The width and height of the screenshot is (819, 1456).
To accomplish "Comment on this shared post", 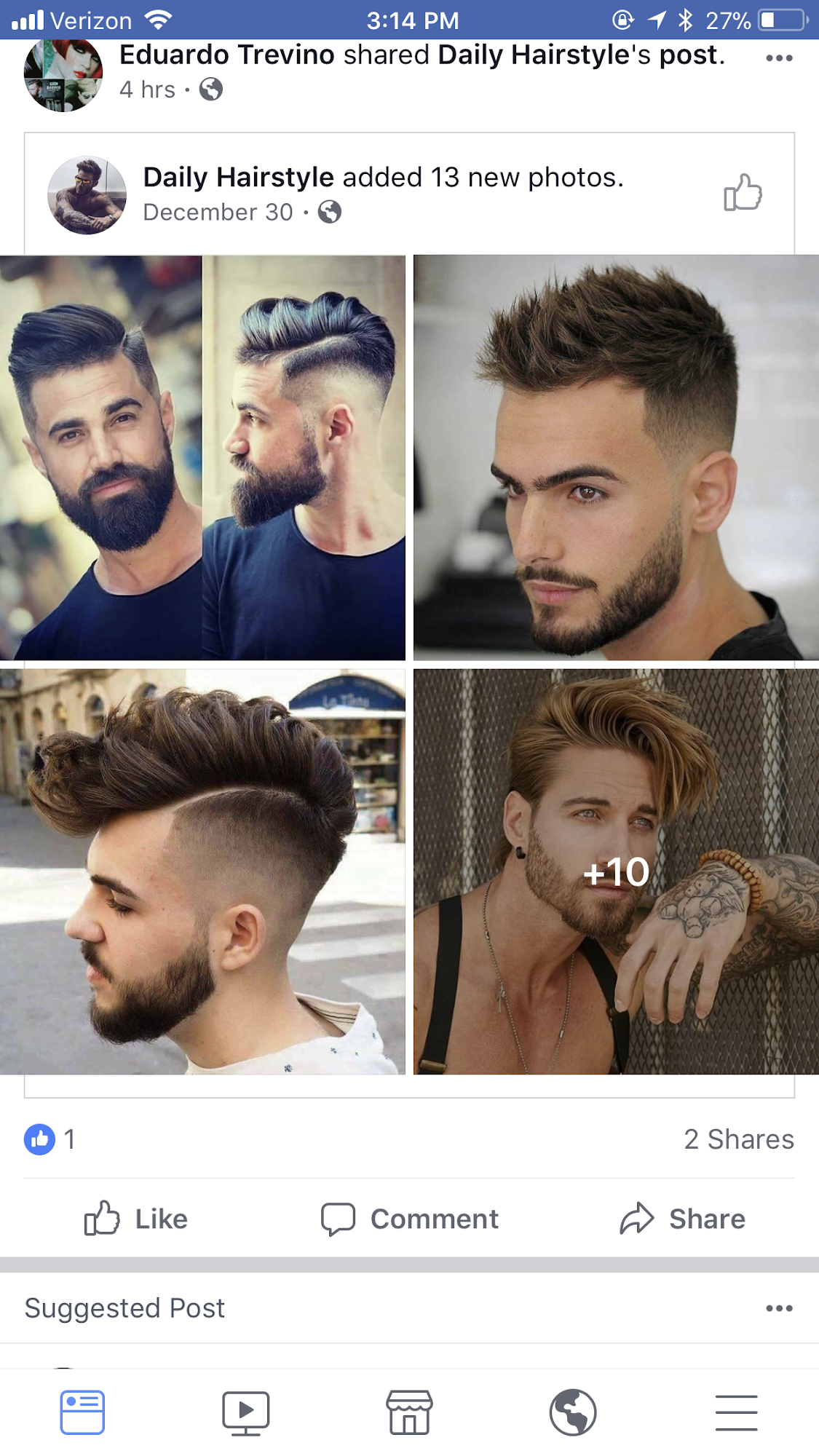I will (x=410, y=1219).
